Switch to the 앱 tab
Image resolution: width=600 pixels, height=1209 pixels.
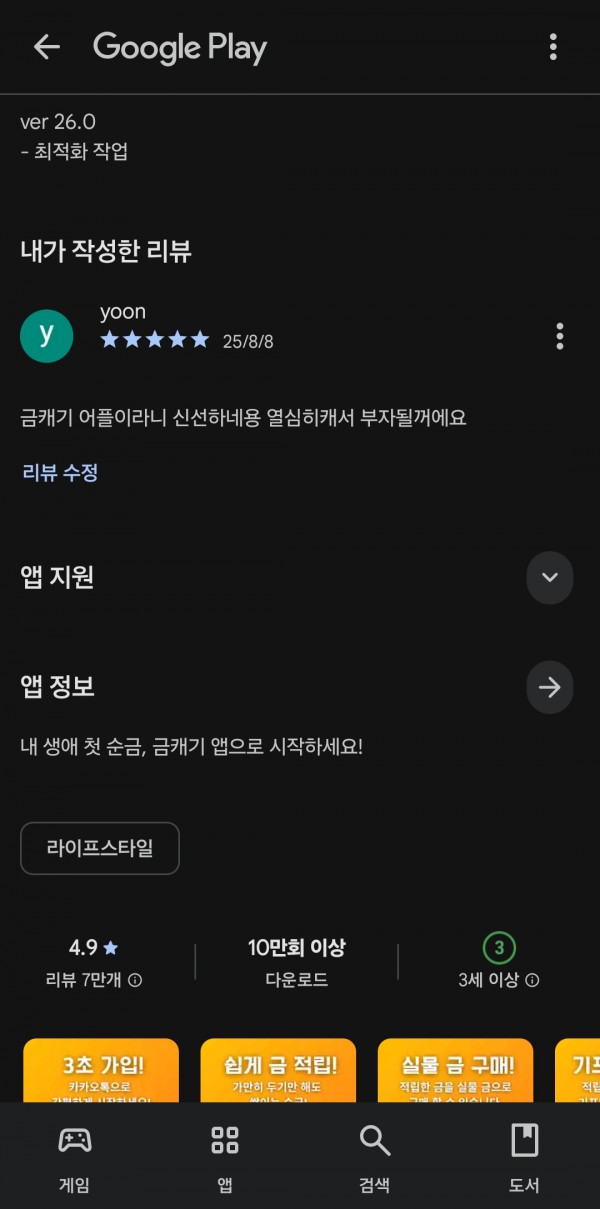pos(225,1157)
